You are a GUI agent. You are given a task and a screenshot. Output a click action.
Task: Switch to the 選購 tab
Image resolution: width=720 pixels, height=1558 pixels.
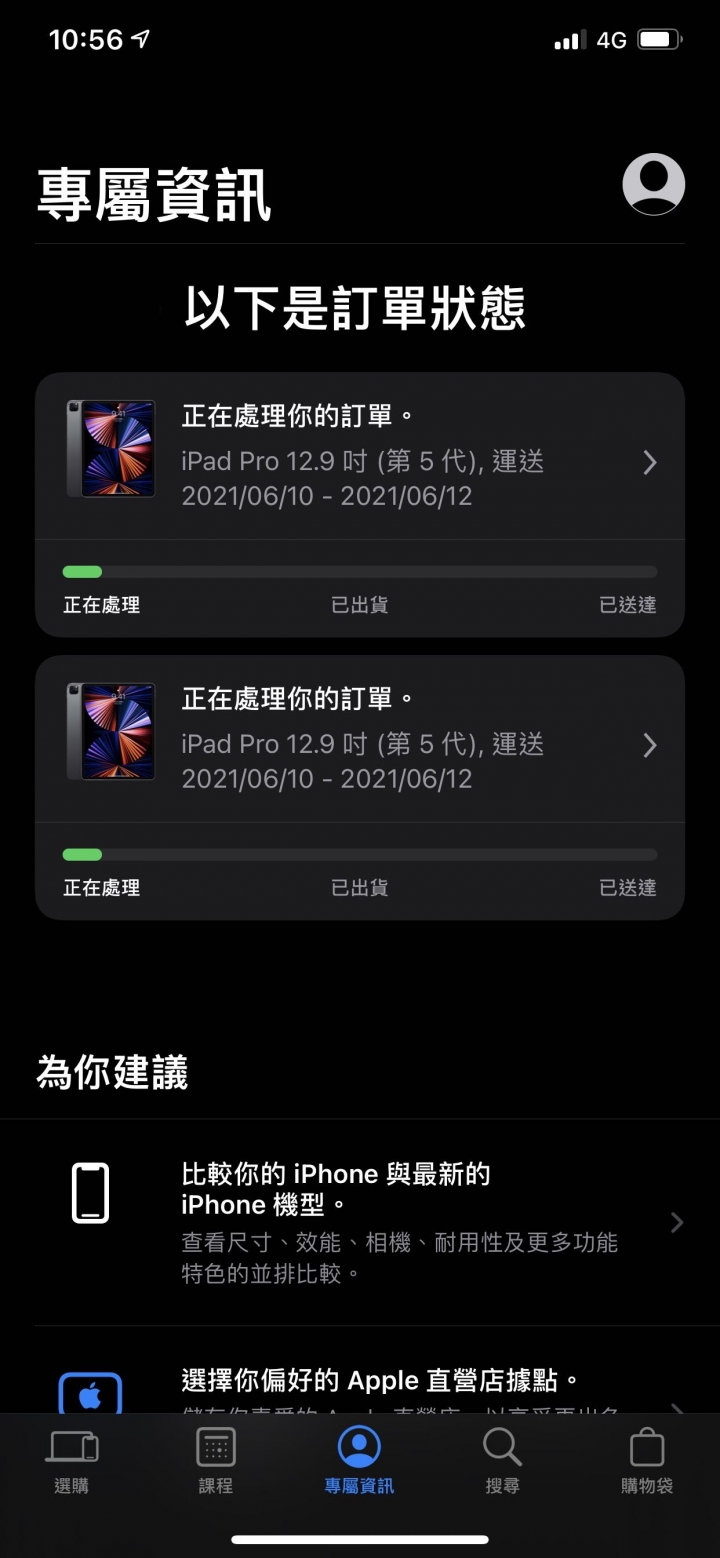point(72,1460)
